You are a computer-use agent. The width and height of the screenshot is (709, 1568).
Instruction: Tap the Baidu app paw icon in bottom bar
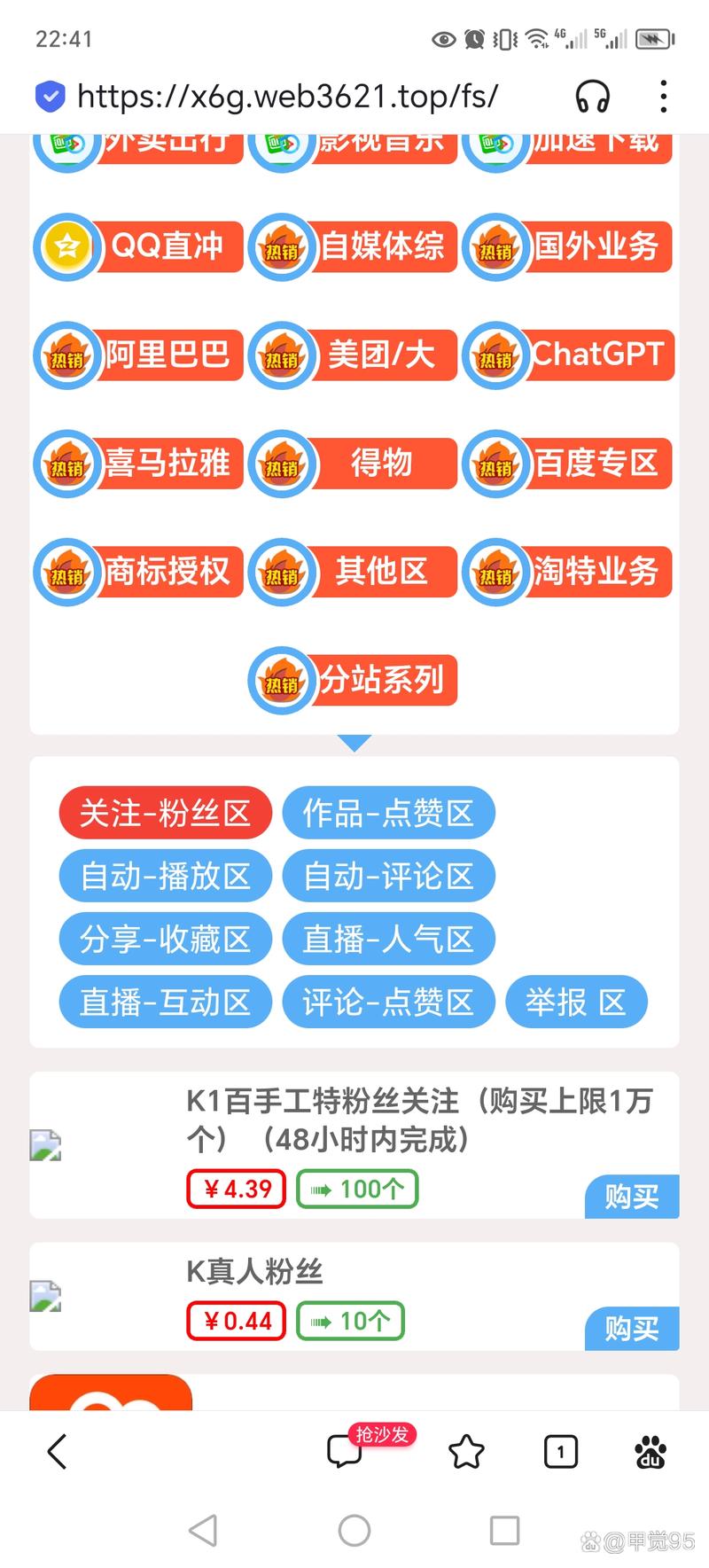(x=651, y=1451)
